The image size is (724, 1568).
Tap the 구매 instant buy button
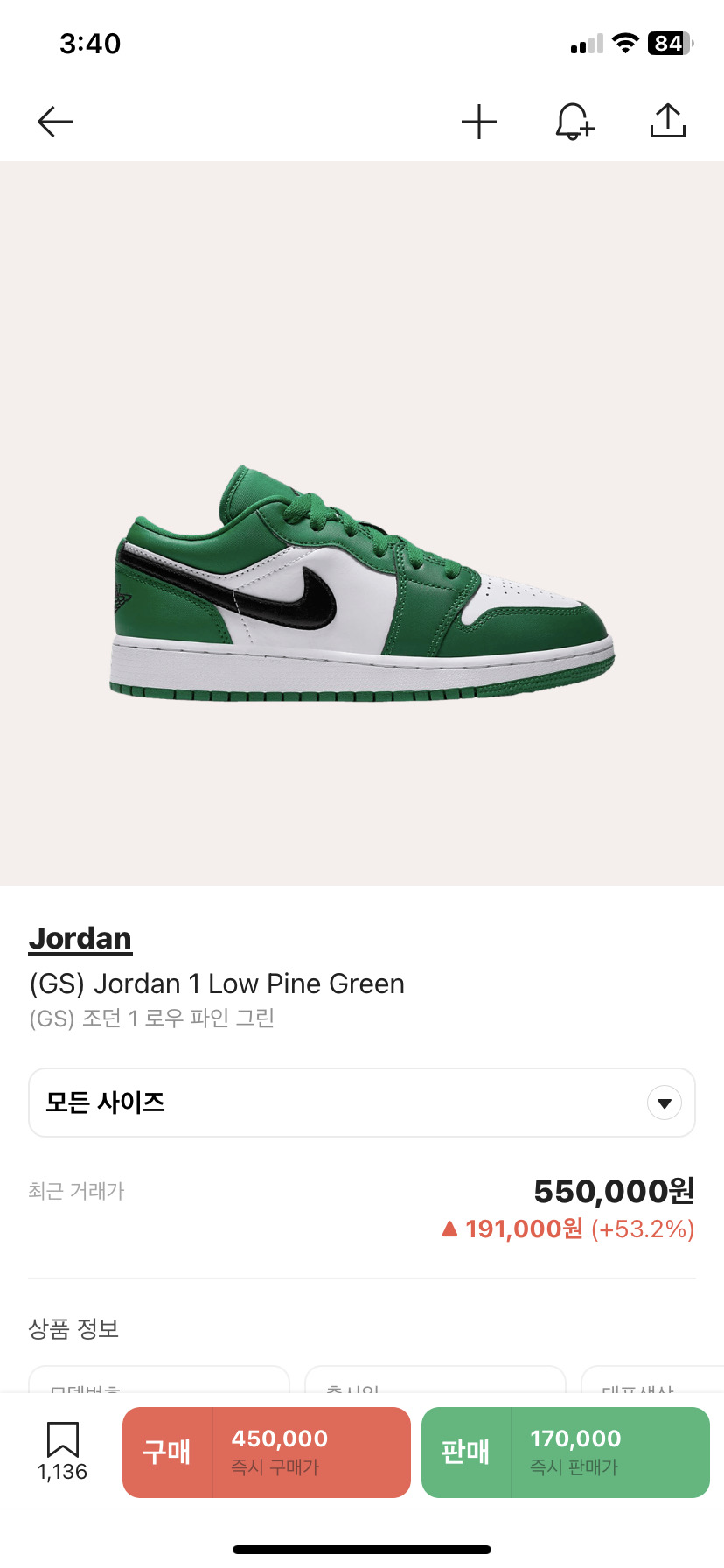point(266,1452)
